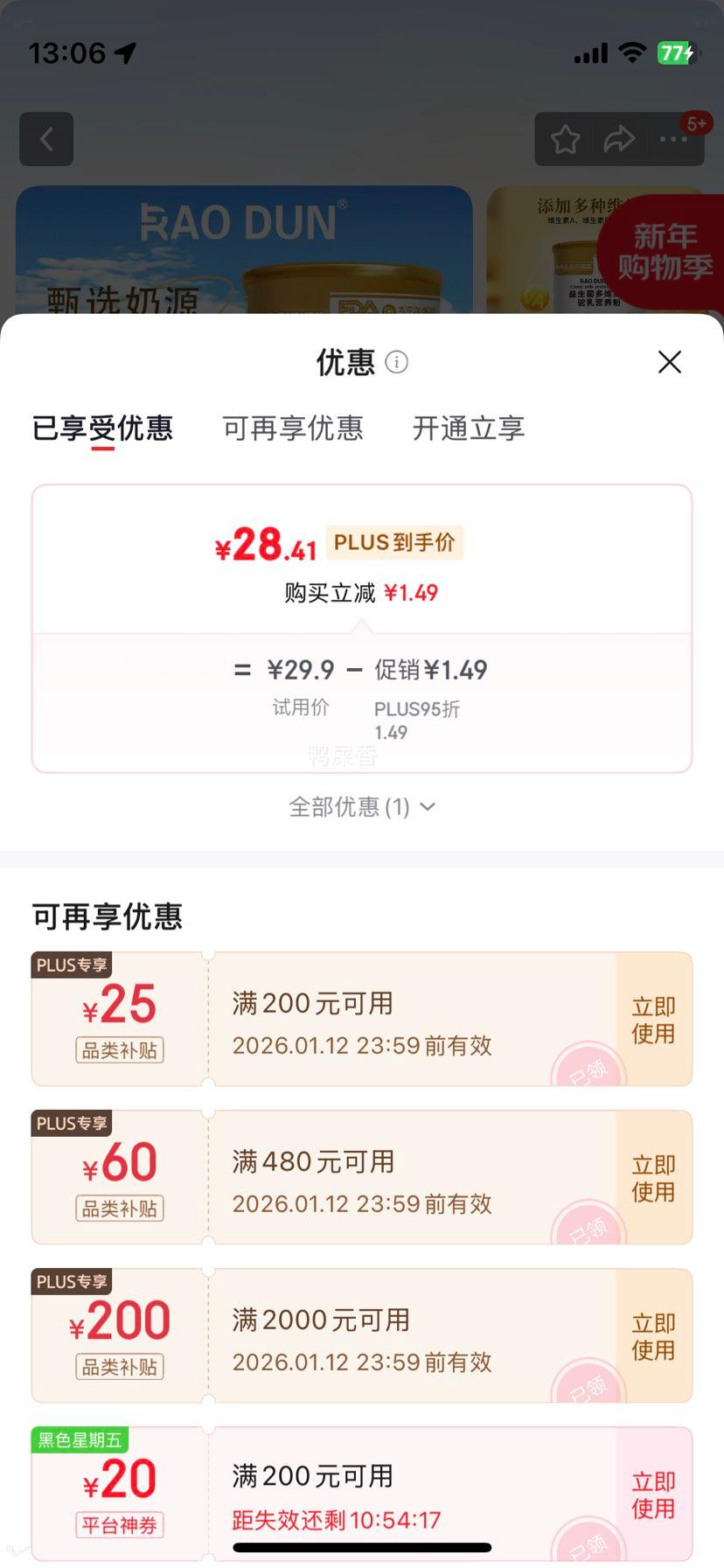Tap the star to favorite this product
The height and width of the screenshot is (1568, 724).
(x=564, y=139)
